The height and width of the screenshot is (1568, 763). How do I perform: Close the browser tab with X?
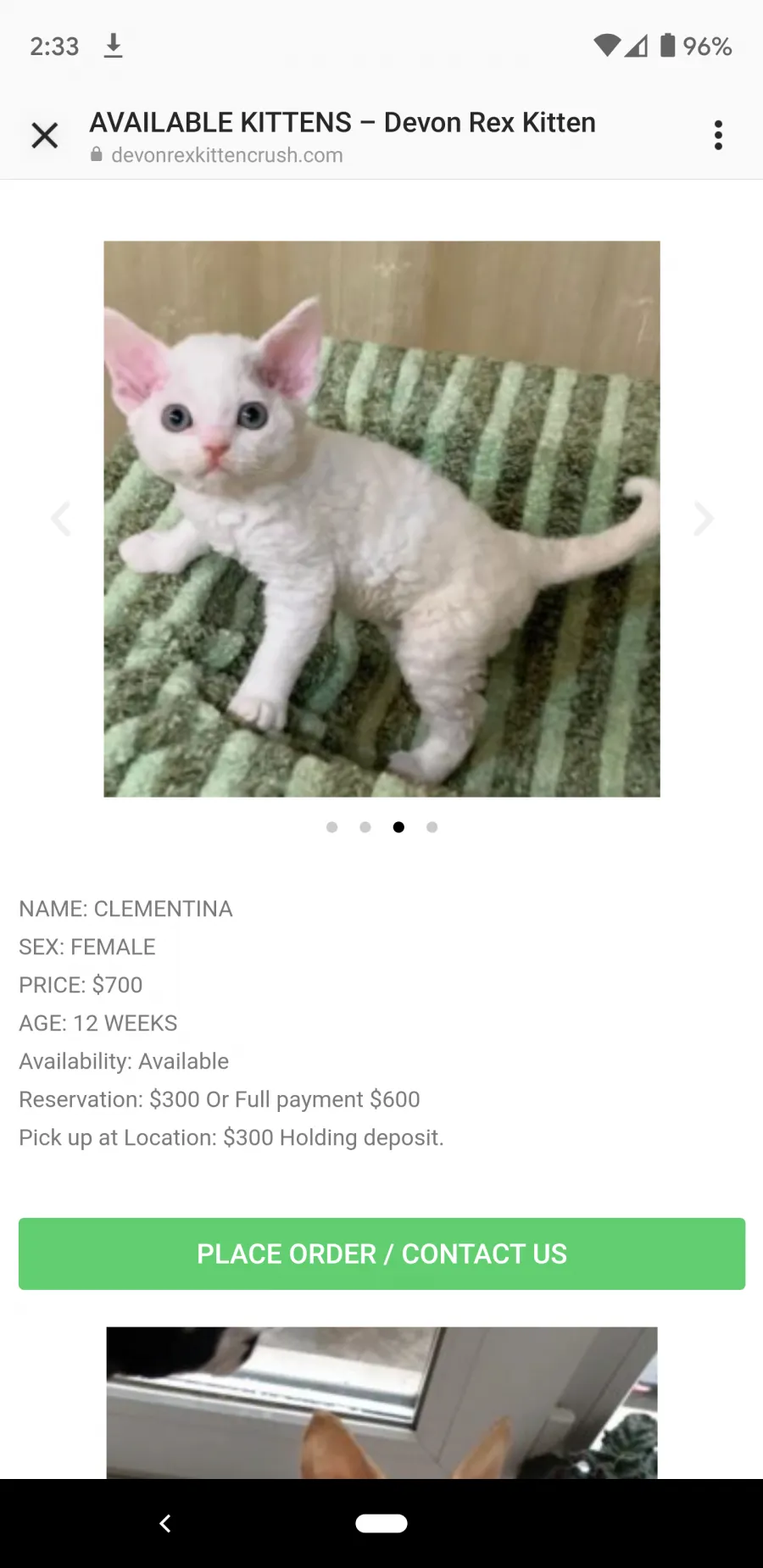point(45,136)
